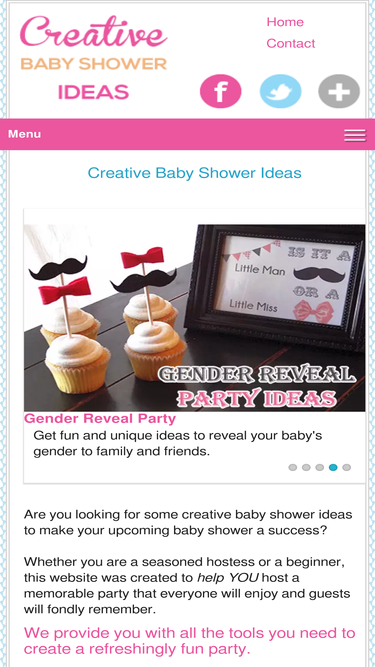Open the Facebook page icon
This screenshot has width=375, height=667.
(221, 91)
